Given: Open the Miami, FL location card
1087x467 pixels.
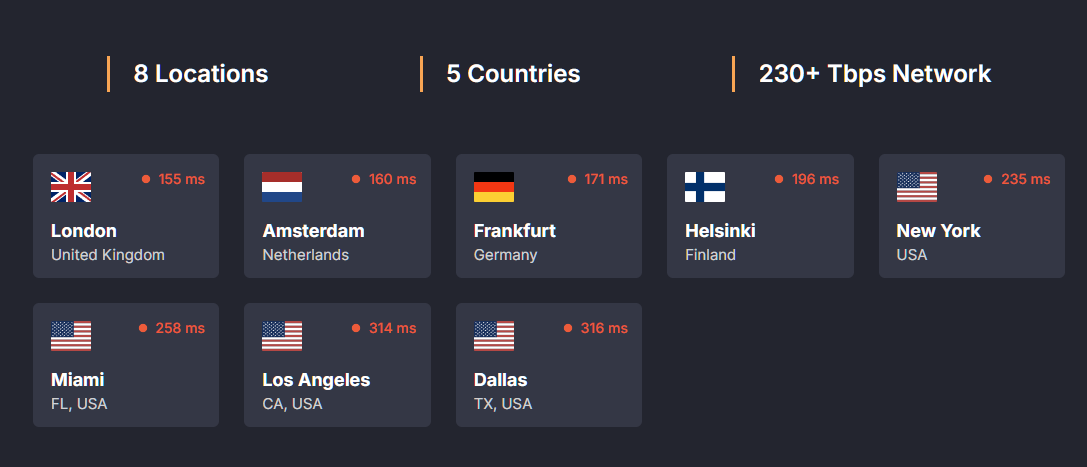Looking at the screenshot, I should click(126, 365).
